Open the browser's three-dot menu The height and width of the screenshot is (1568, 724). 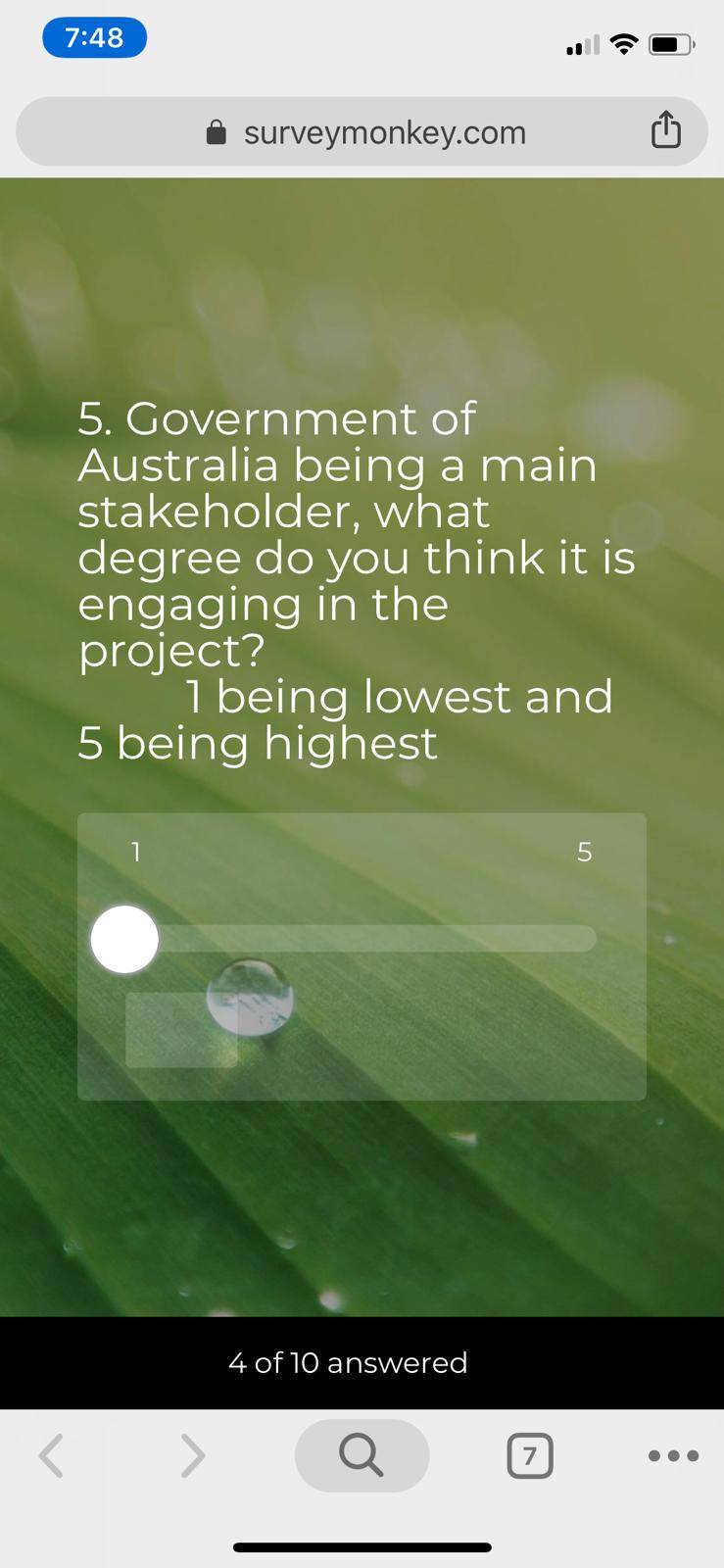[x=674, y=1455]
